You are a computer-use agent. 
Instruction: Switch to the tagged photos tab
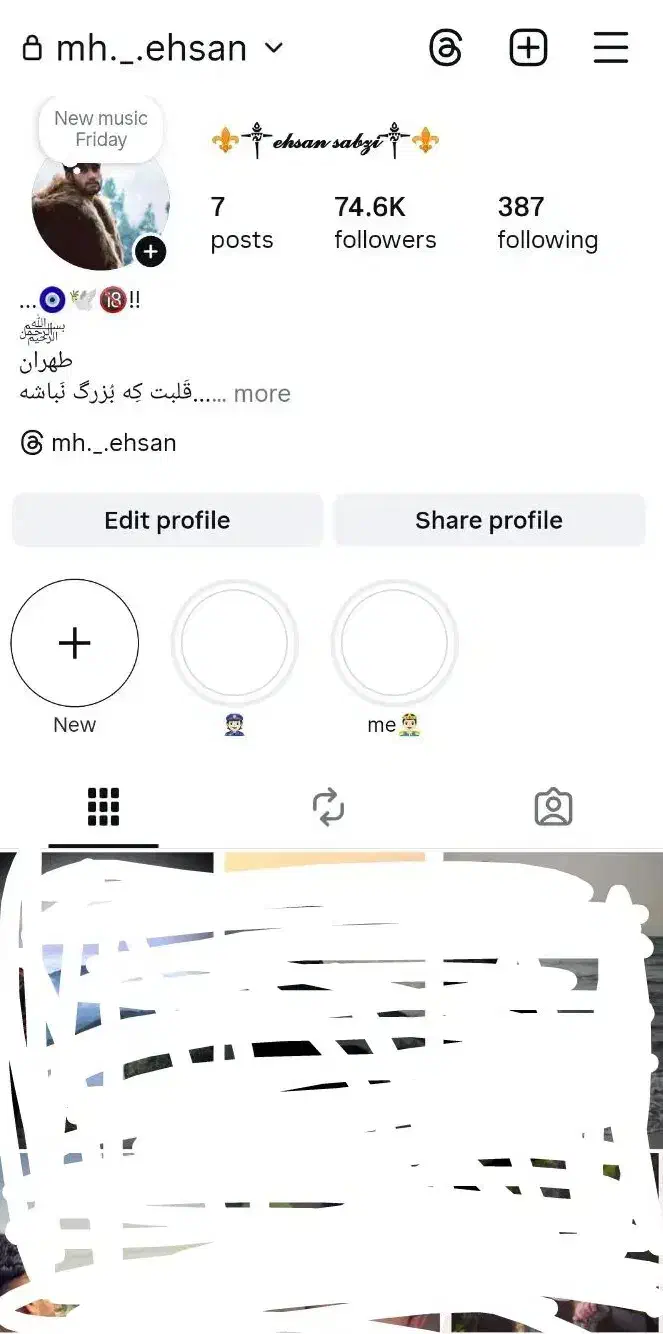(x=553, y=806)
